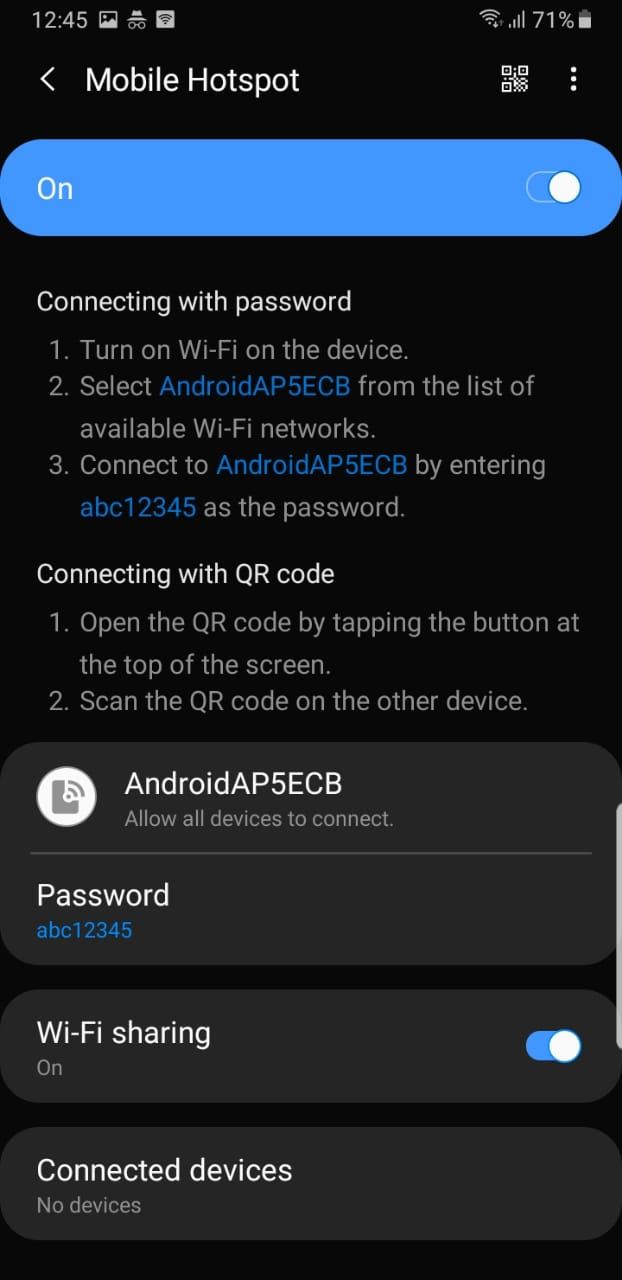Viewport: 622px width, 1280px height.
Task: Go back from Mobile Hotspot
Action: [x=48, y=80]
